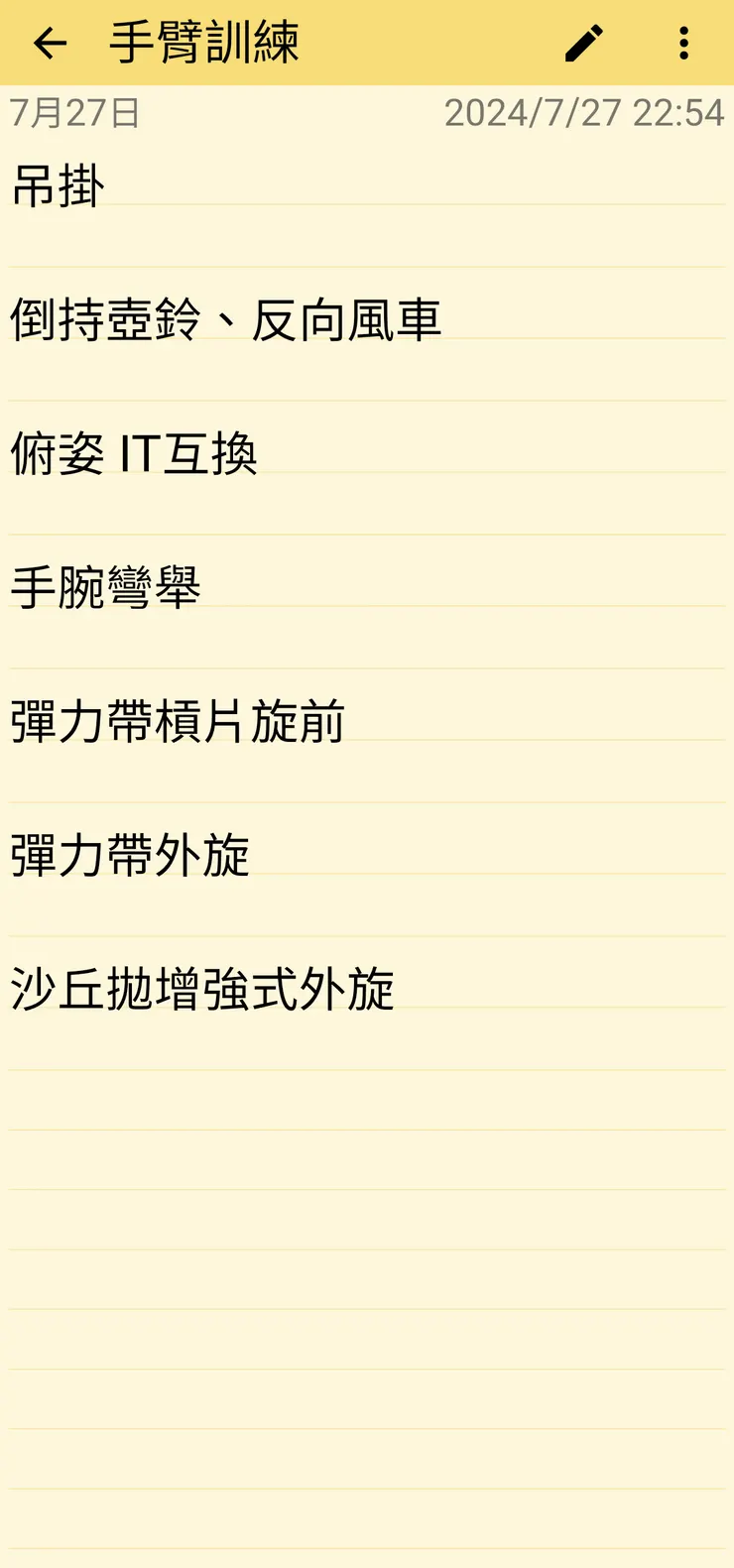Tap the timestamp 2024/7/27 22:54
This screenshot has width=734, height=1568.
(x=585, y=112)
